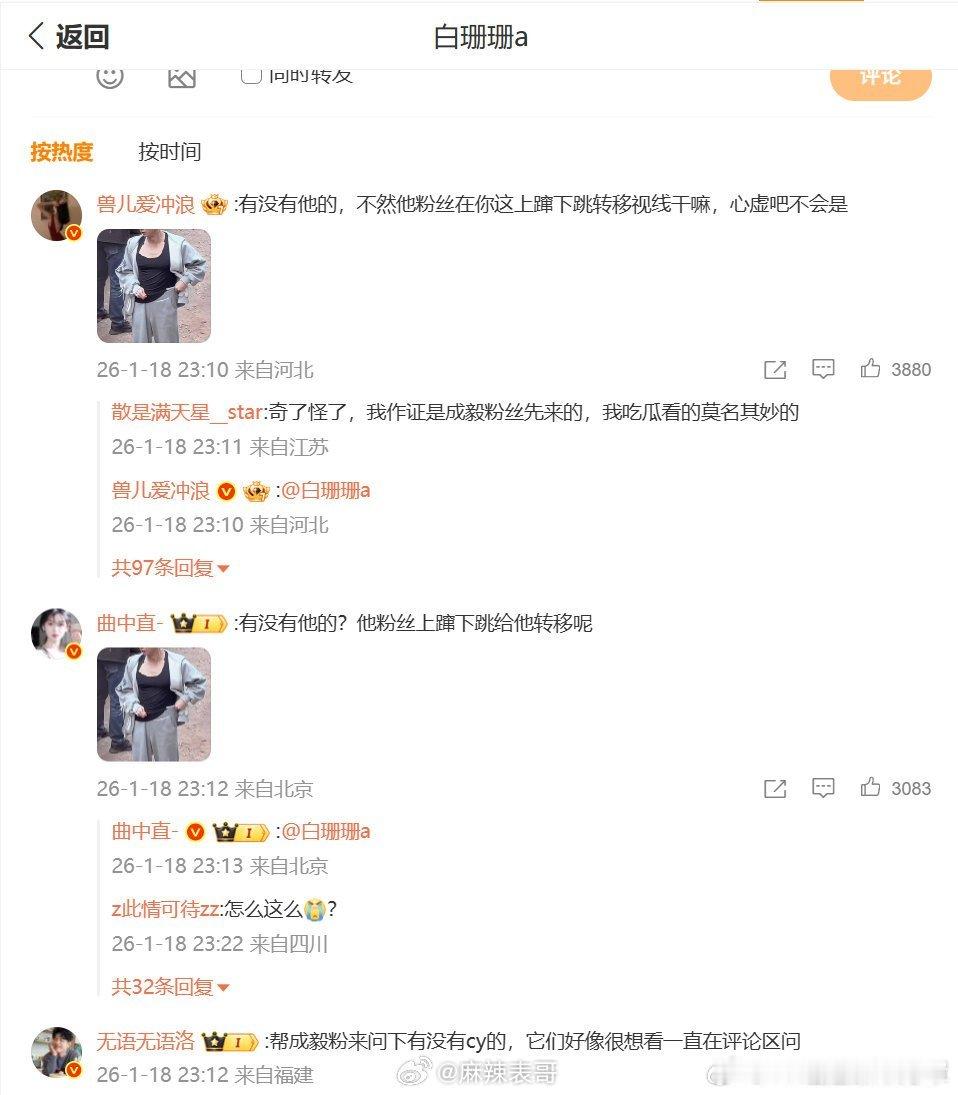This screenshot has height=1095, width=958.
Task: Click the share icon on 曲中直's comment
Action: coord(775,788)
